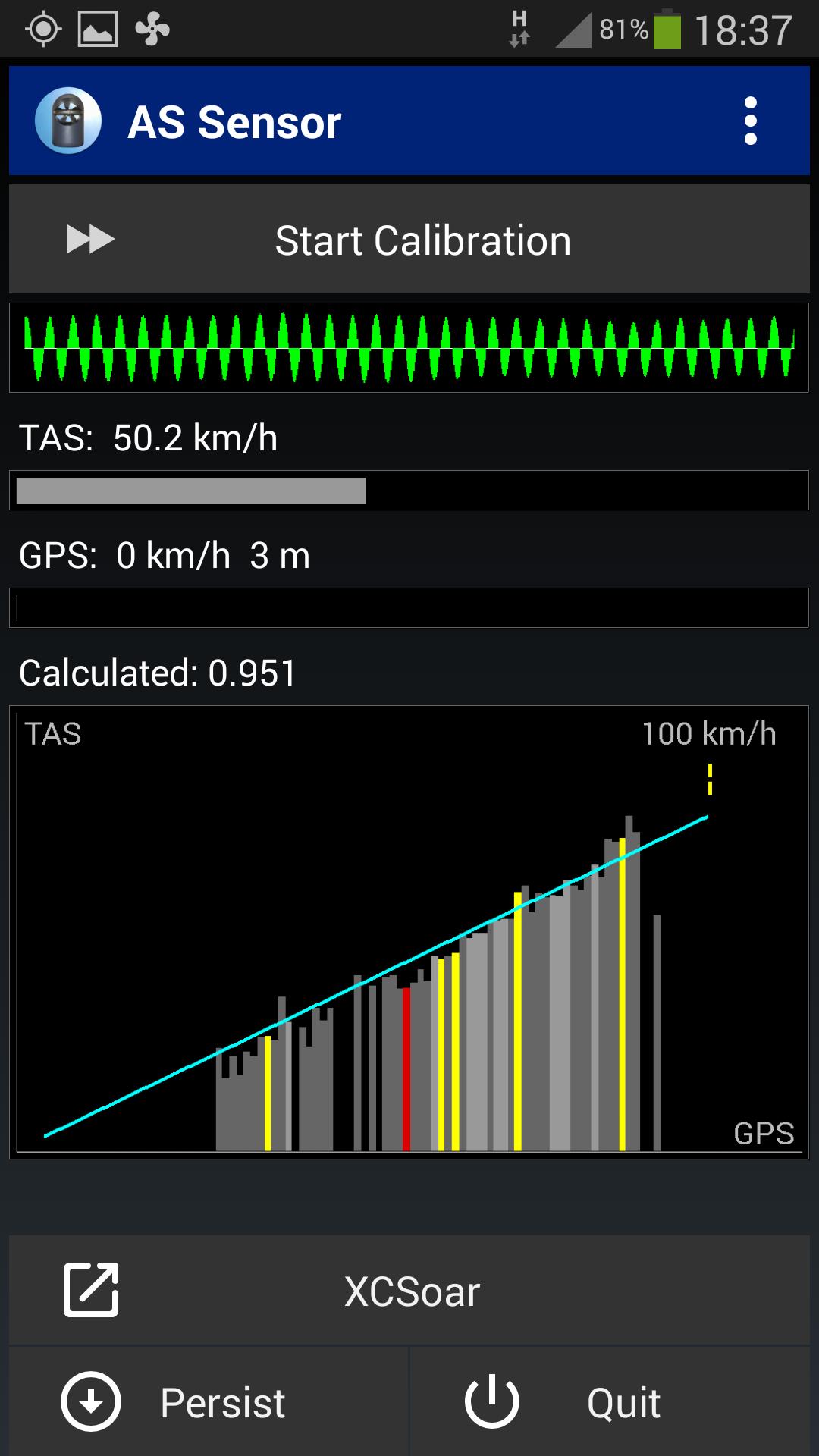Quit the AS Sensor app
The height and width of the screenshot is (1456, 819).
[x=610, y=1402]
